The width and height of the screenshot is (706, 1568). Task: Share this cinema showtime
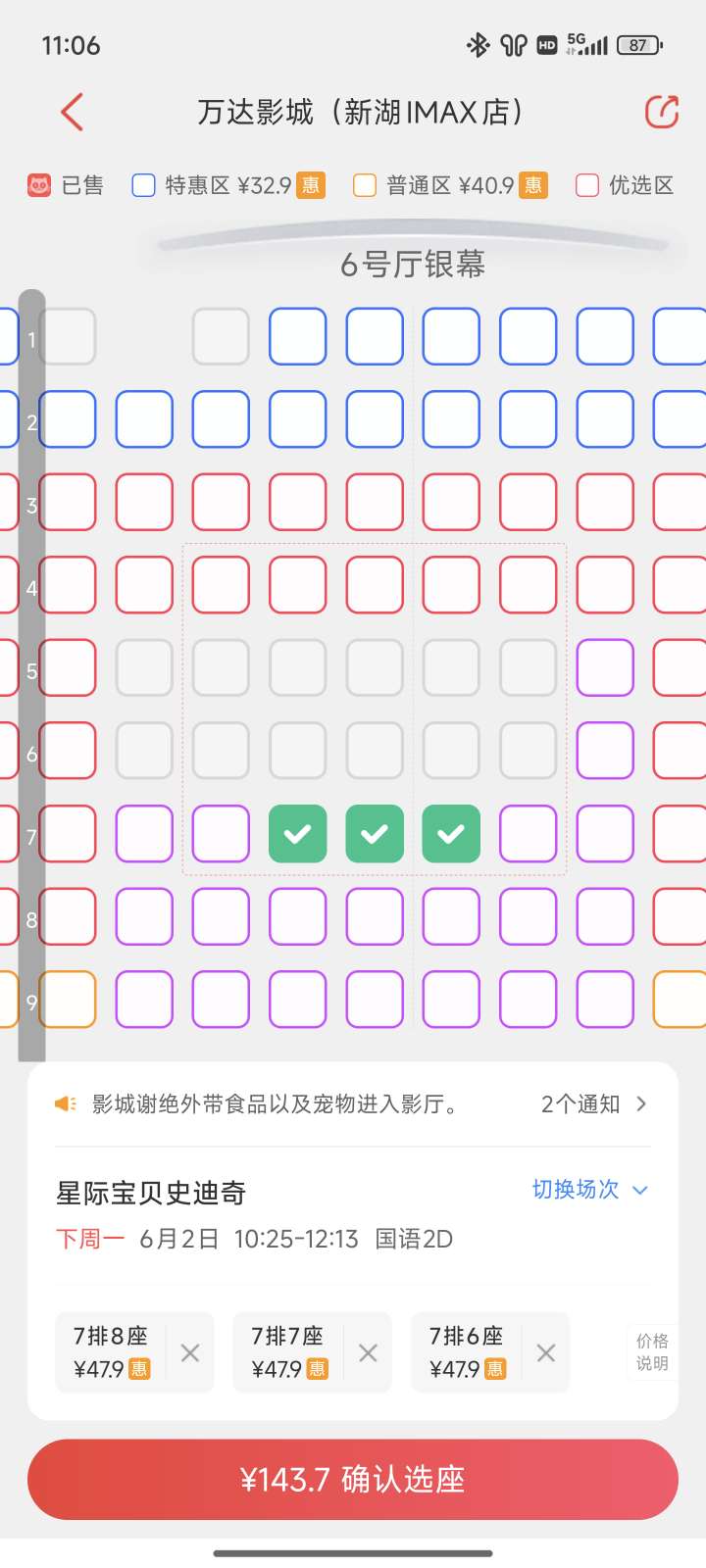point(662,112)
